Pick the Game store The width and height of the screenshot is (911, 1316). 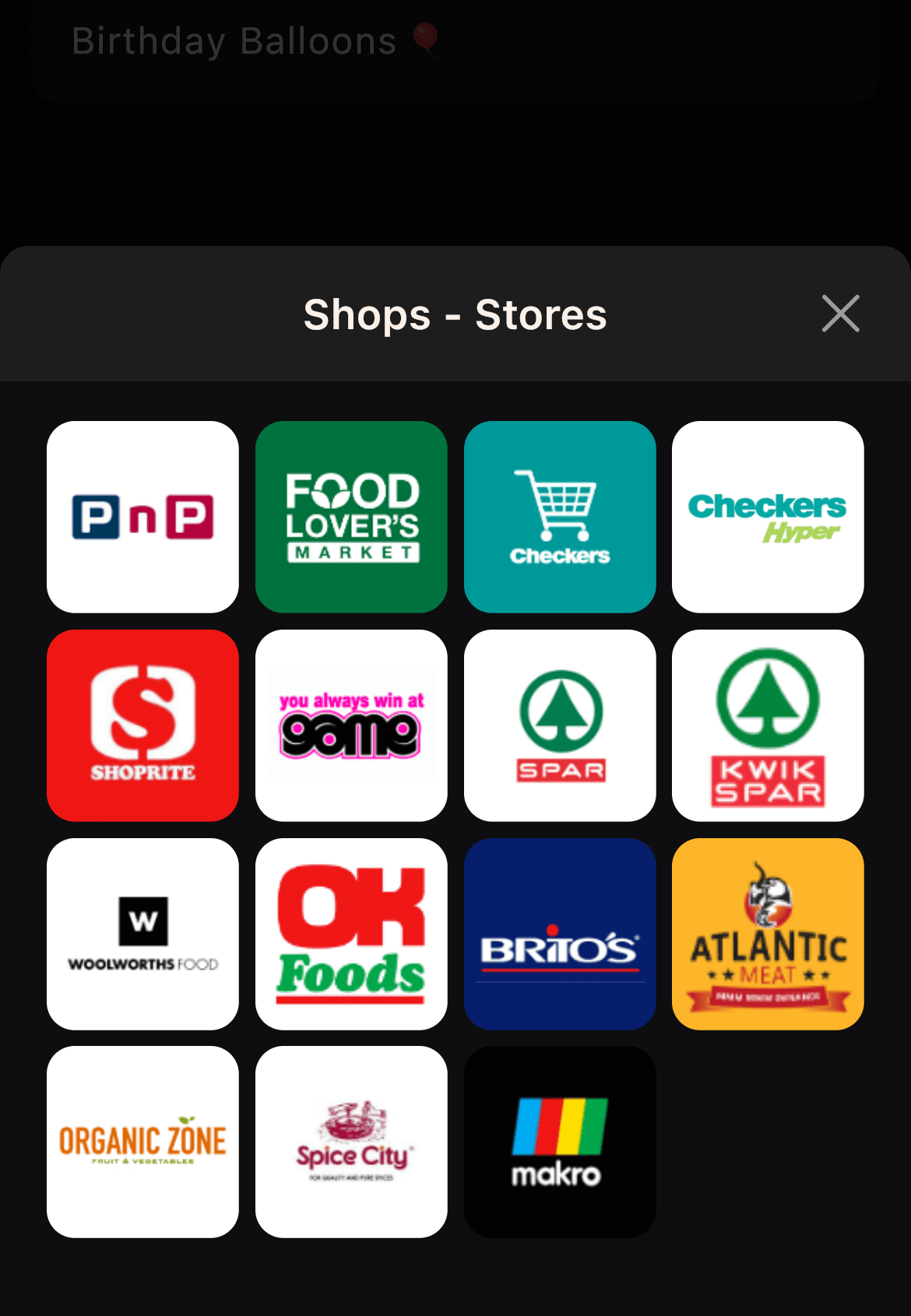[351, 725]
